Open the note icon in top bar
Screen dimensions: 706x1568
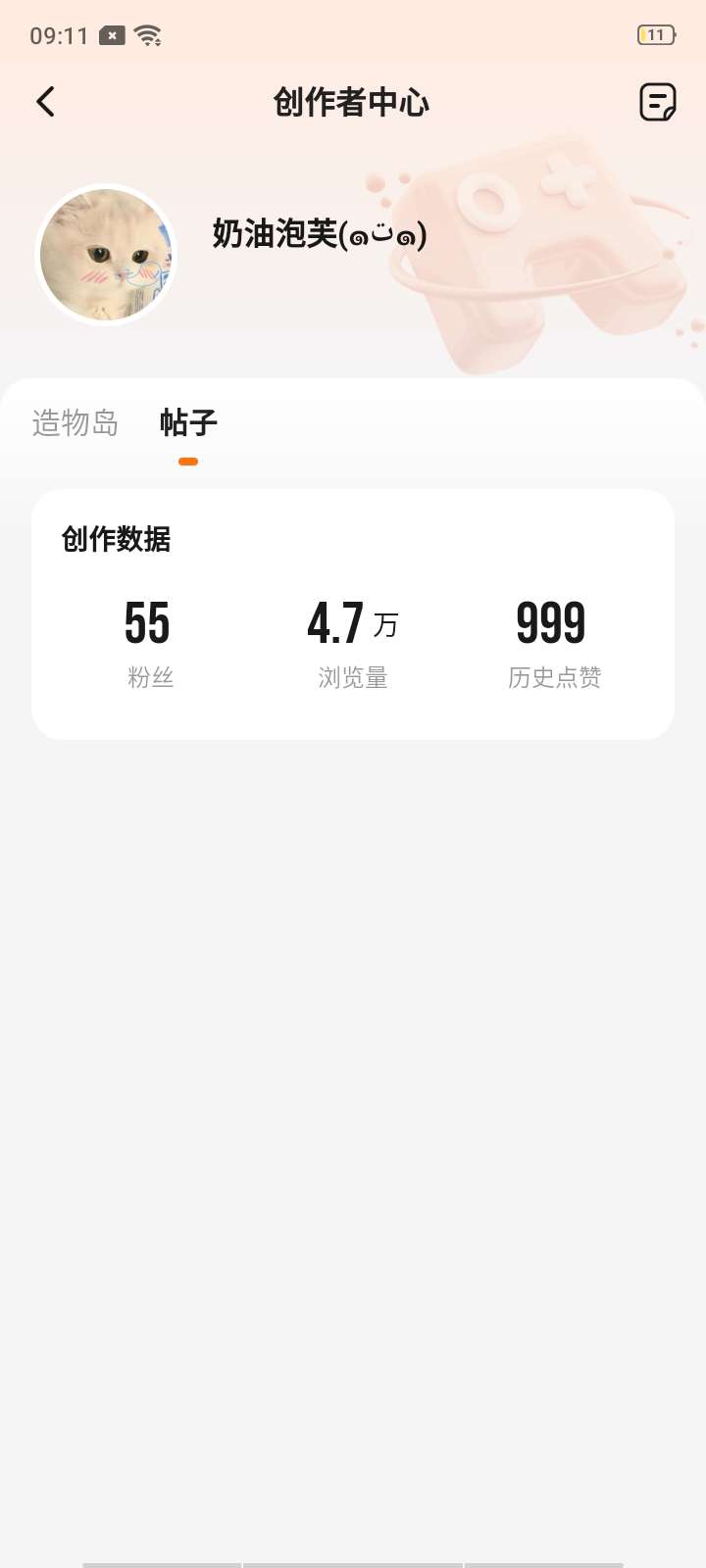tap(657, 102)
